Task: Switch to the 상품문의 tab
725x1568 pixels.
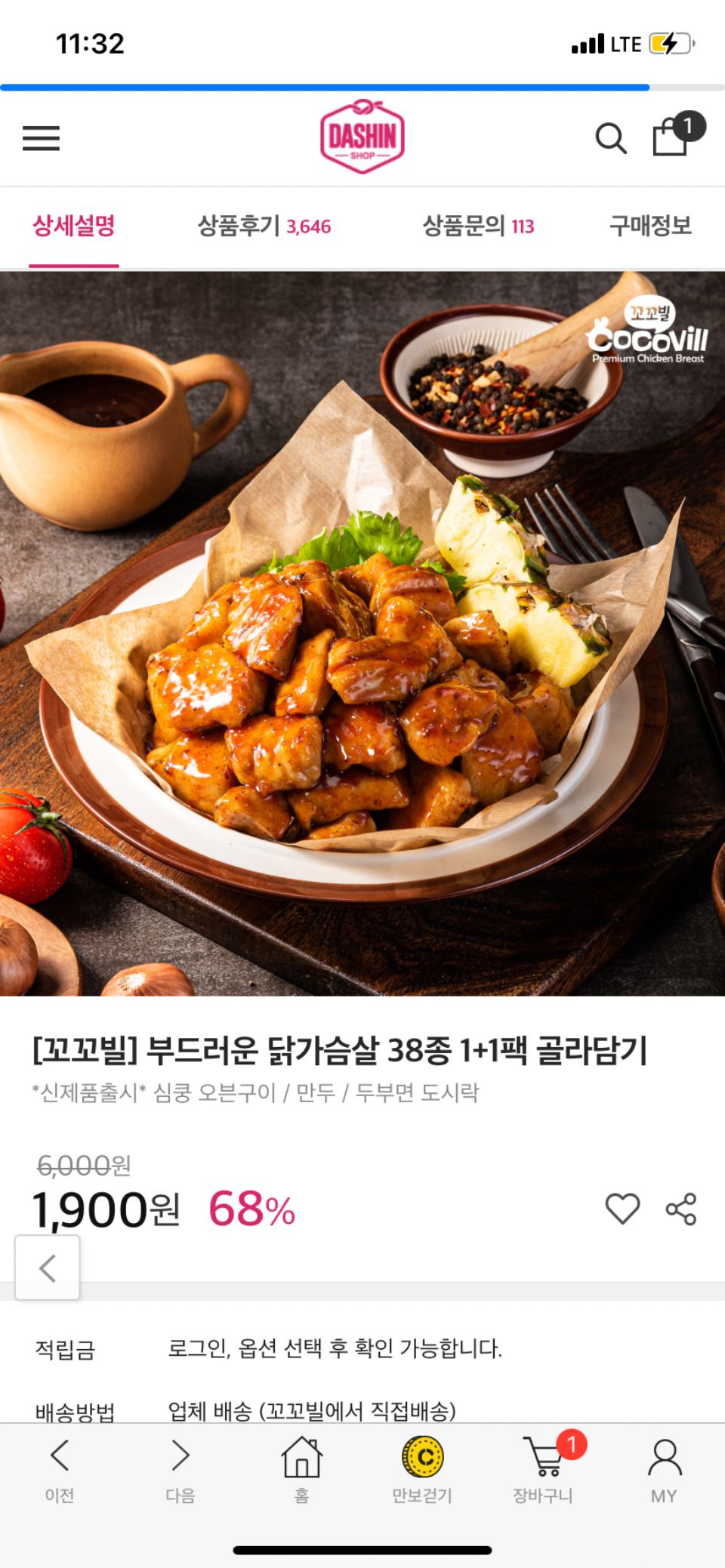Action: point(478,226)
